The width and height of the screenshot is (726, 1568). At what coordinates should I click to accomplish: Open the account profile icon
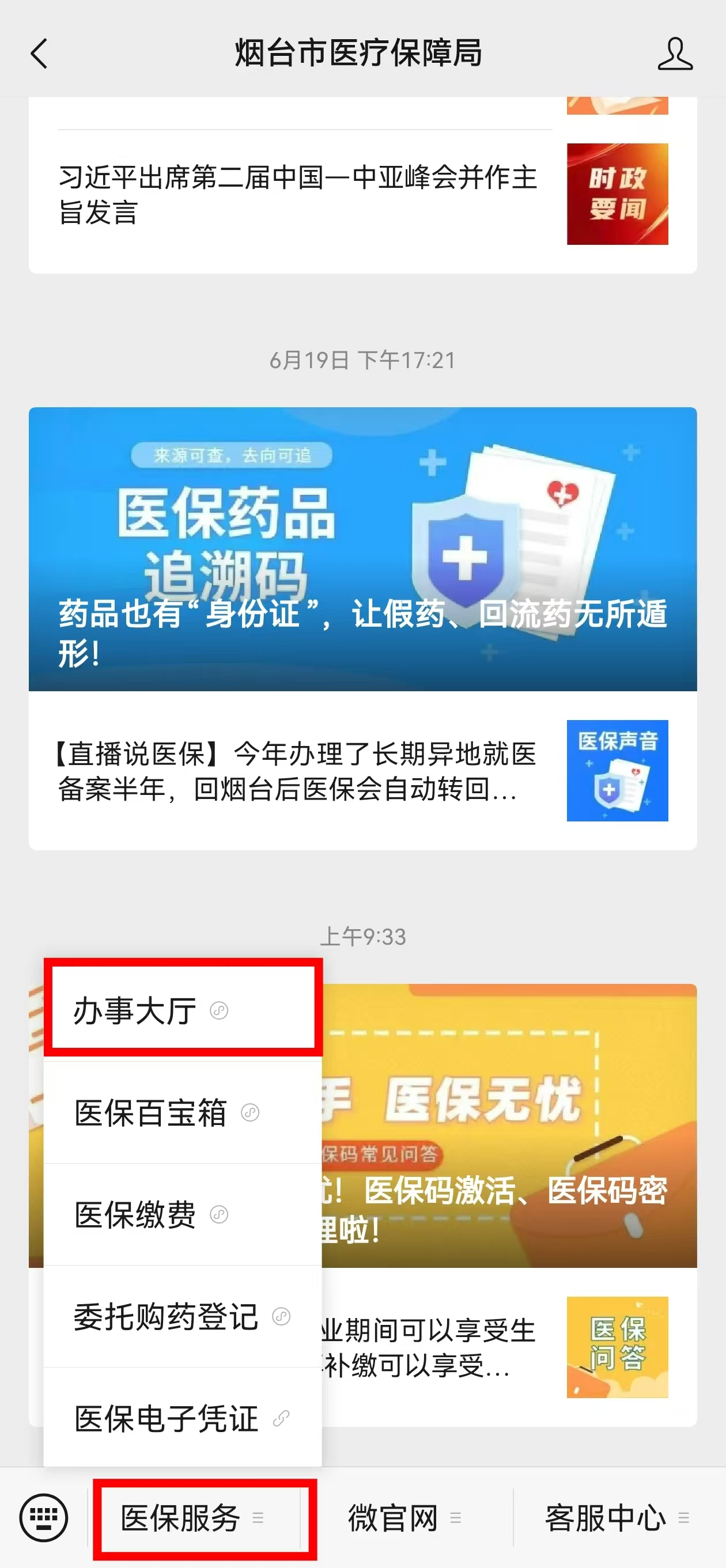coord(674,54)
